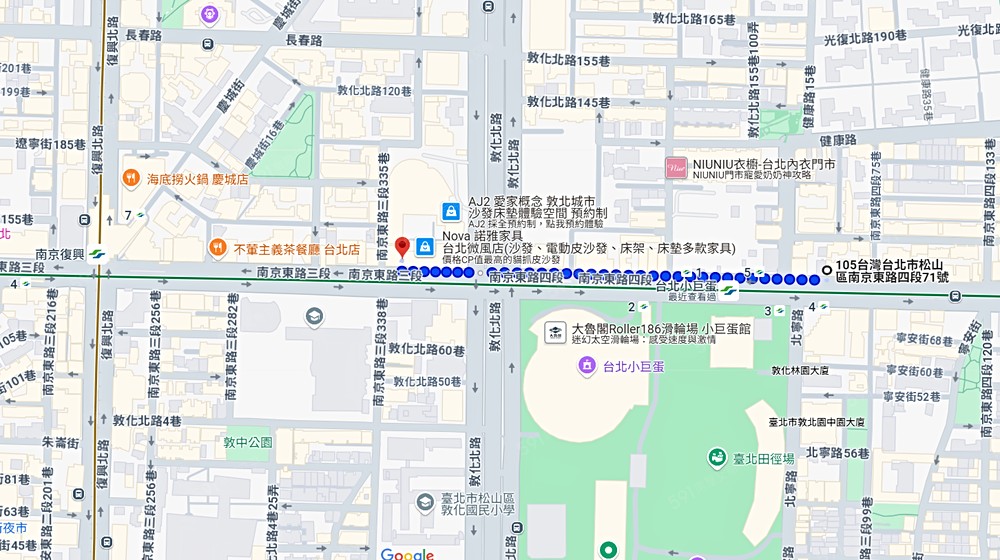
Task: Tap the 敦化國民小學 school marker
Action: tap(425, 501)
